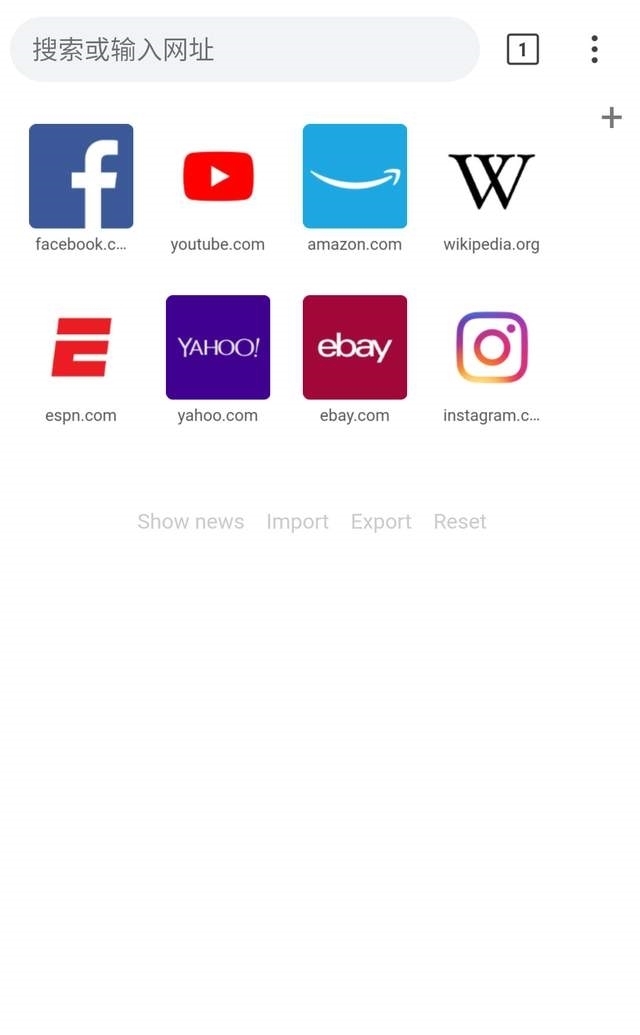Select the Show news link
This screenshot has width=640, height=1035.
190,522
